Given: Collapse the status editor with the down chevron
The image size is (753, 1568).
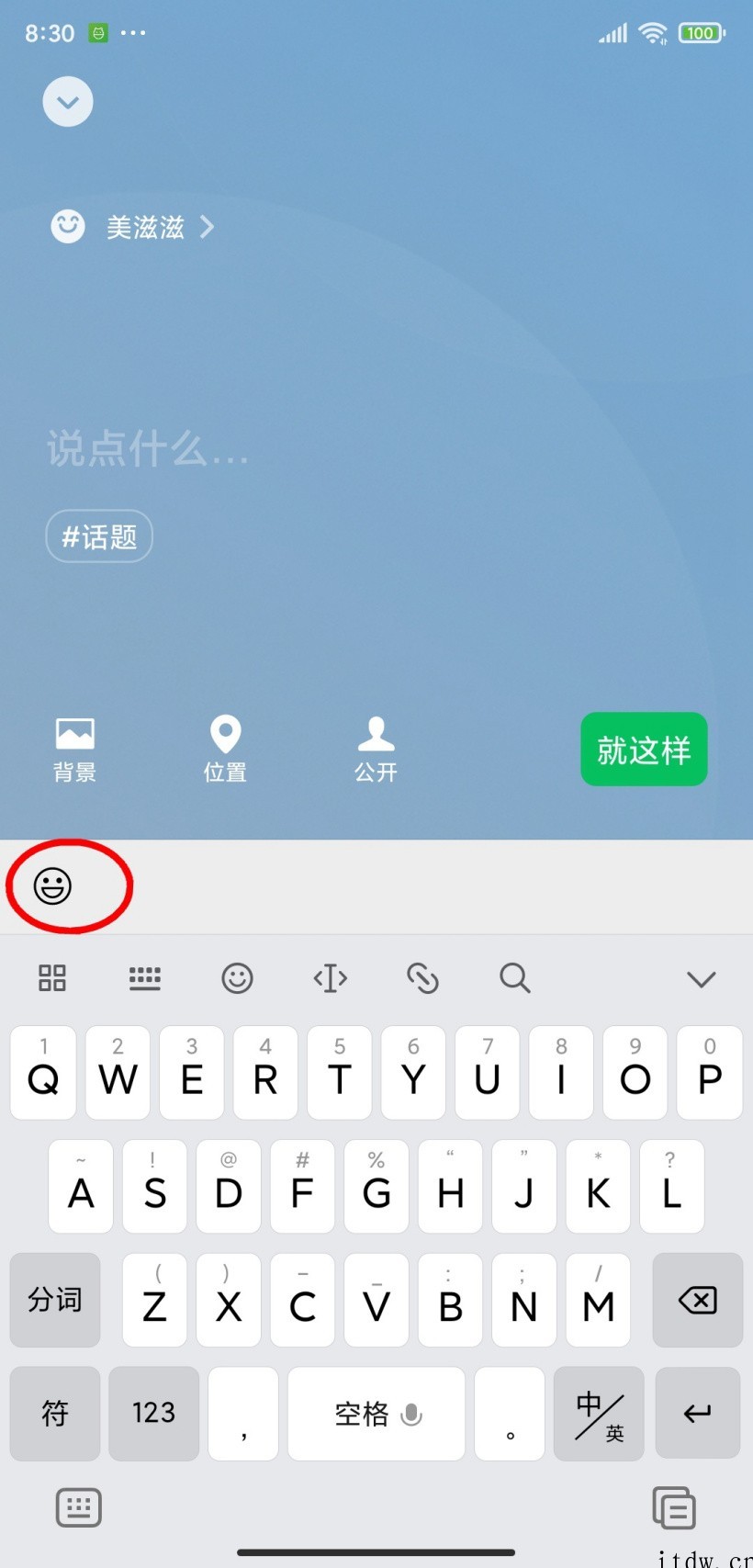Looking at the screenshot, I should click(68, 102).
